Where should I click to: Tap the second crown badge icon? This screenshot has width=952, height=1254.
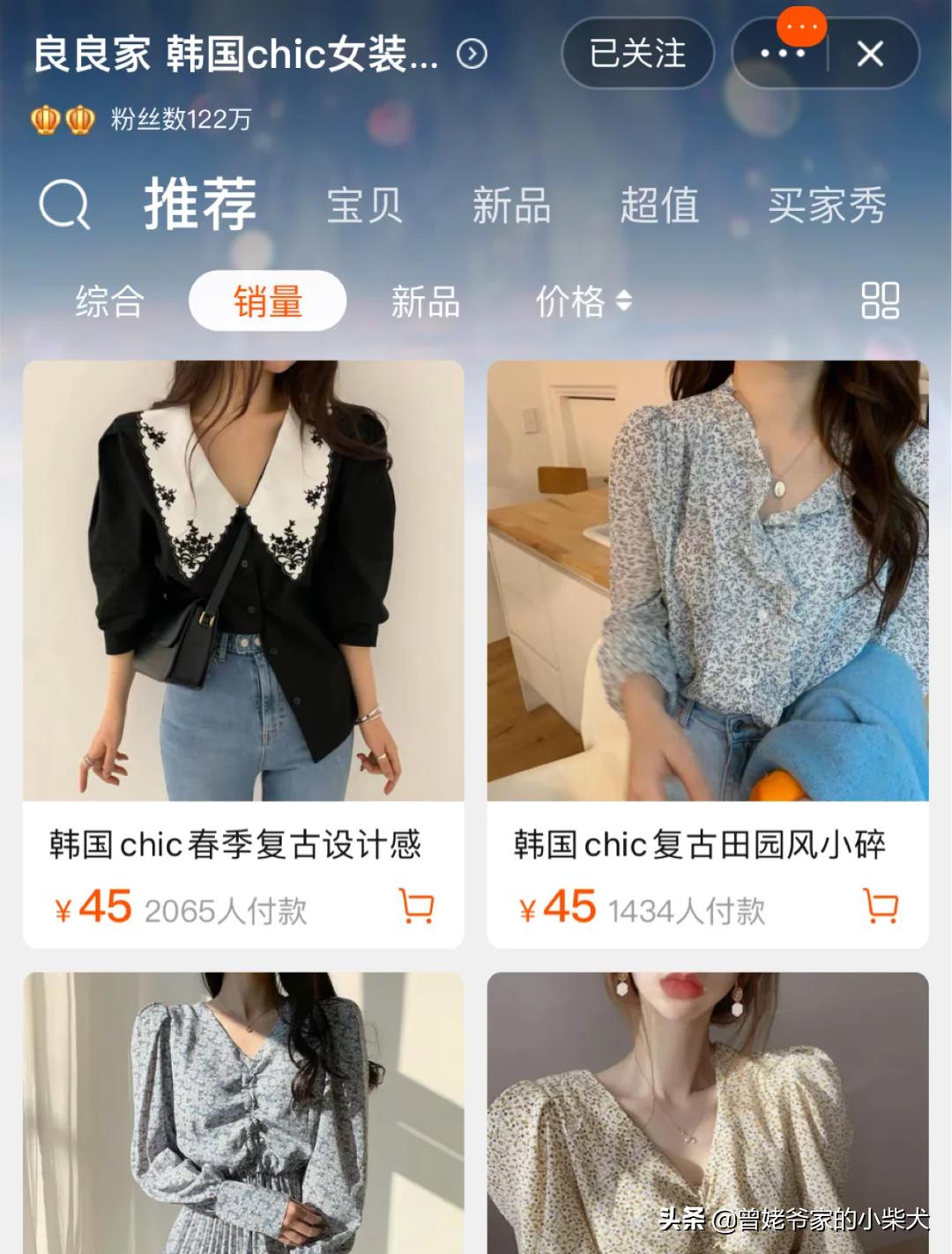79,119
